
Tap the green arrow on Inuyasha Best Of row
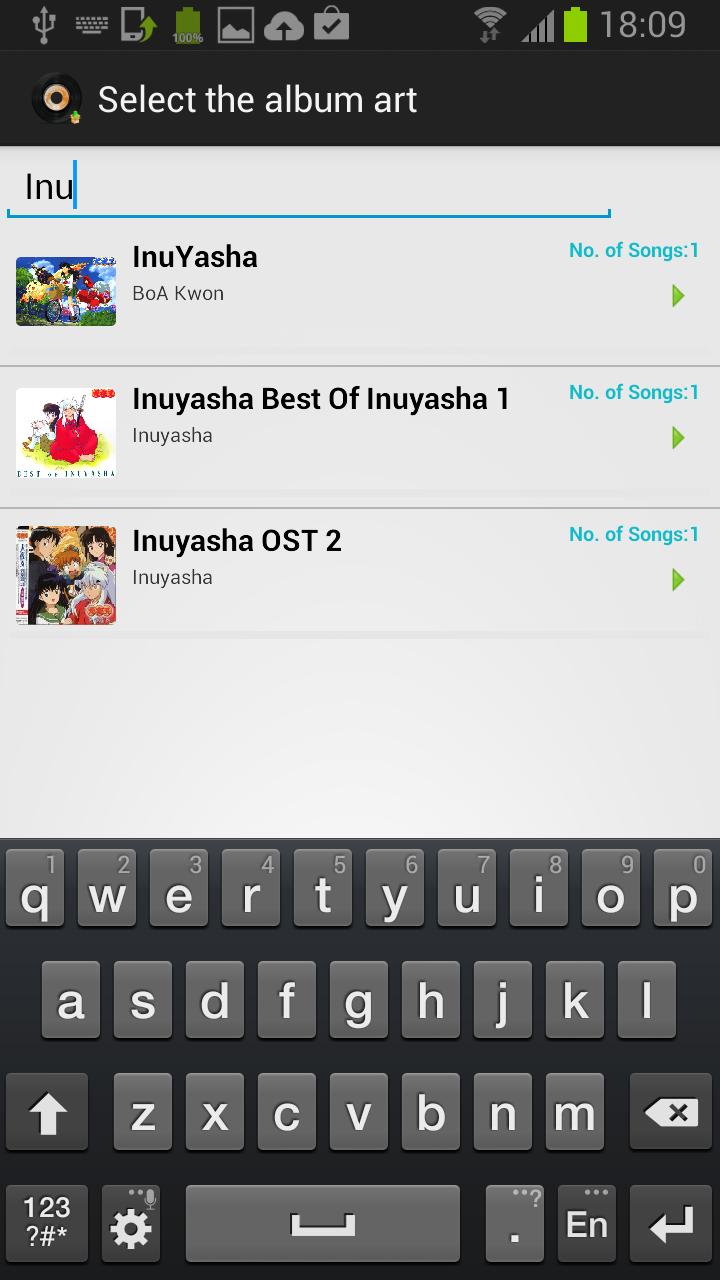tap(678, 438)
